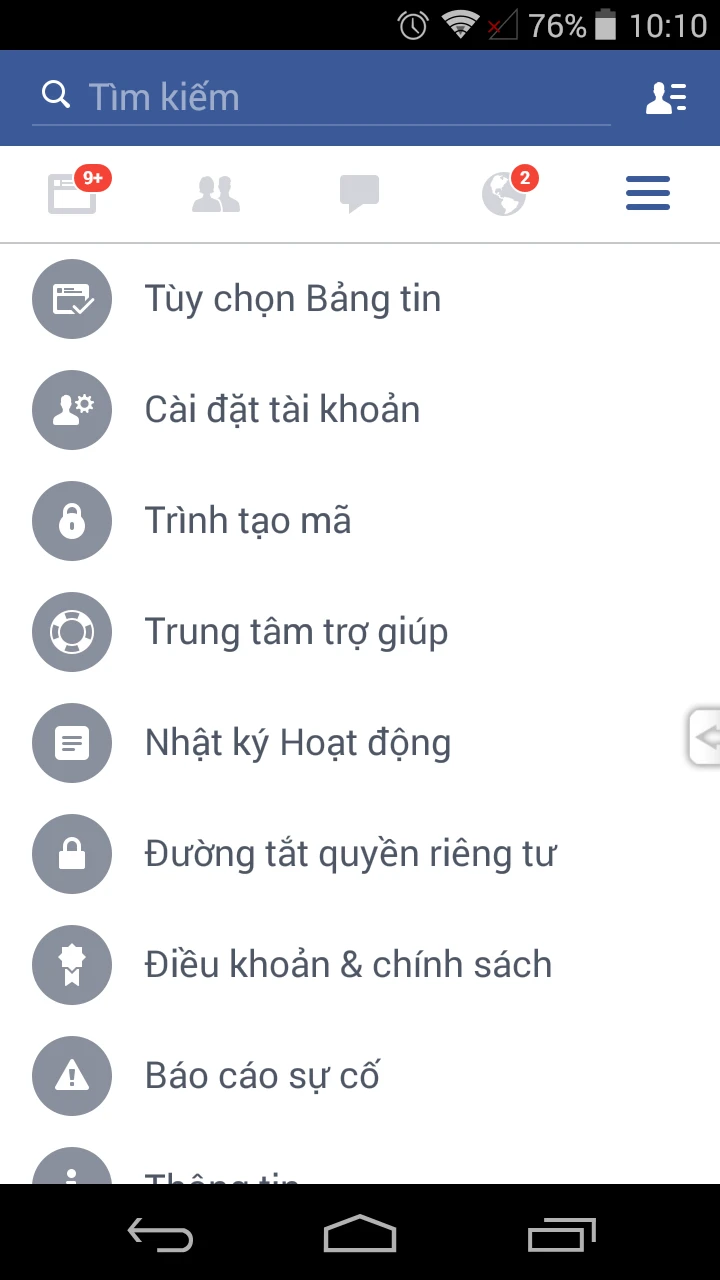
Task: Open Tùy chọn Bảng tin
Action: coord(292,299)
